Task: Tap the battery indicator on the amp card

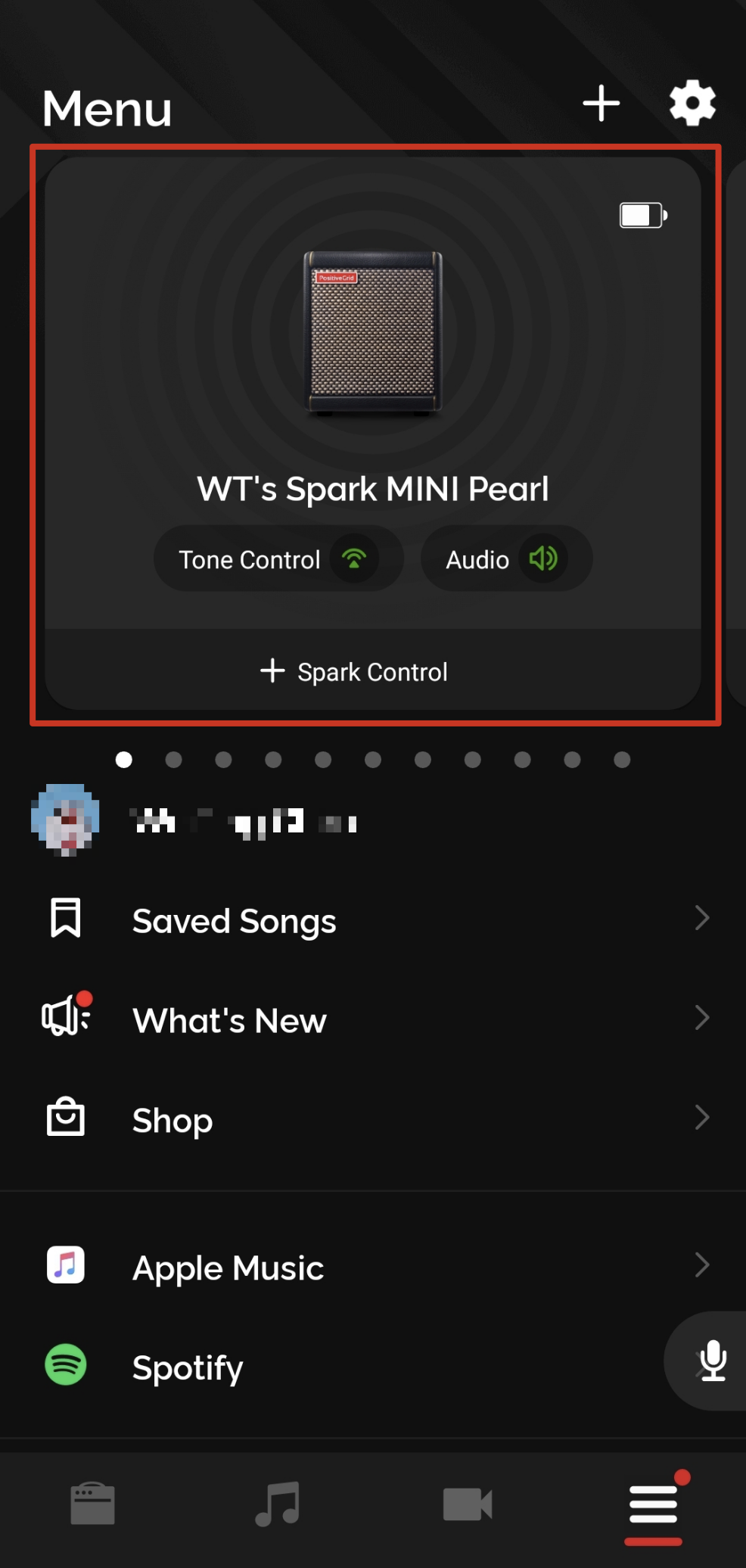Action: coord(642,215)
